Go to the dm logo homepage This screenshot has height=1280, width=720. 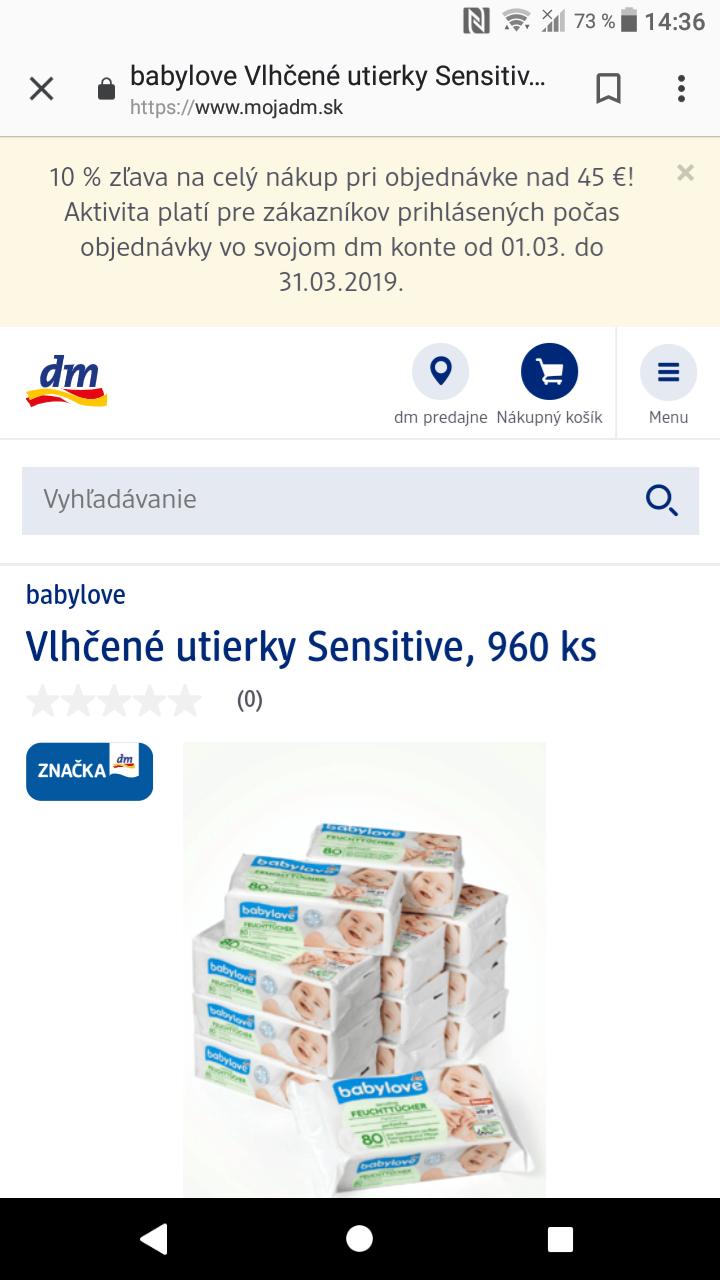coord(66,382)
